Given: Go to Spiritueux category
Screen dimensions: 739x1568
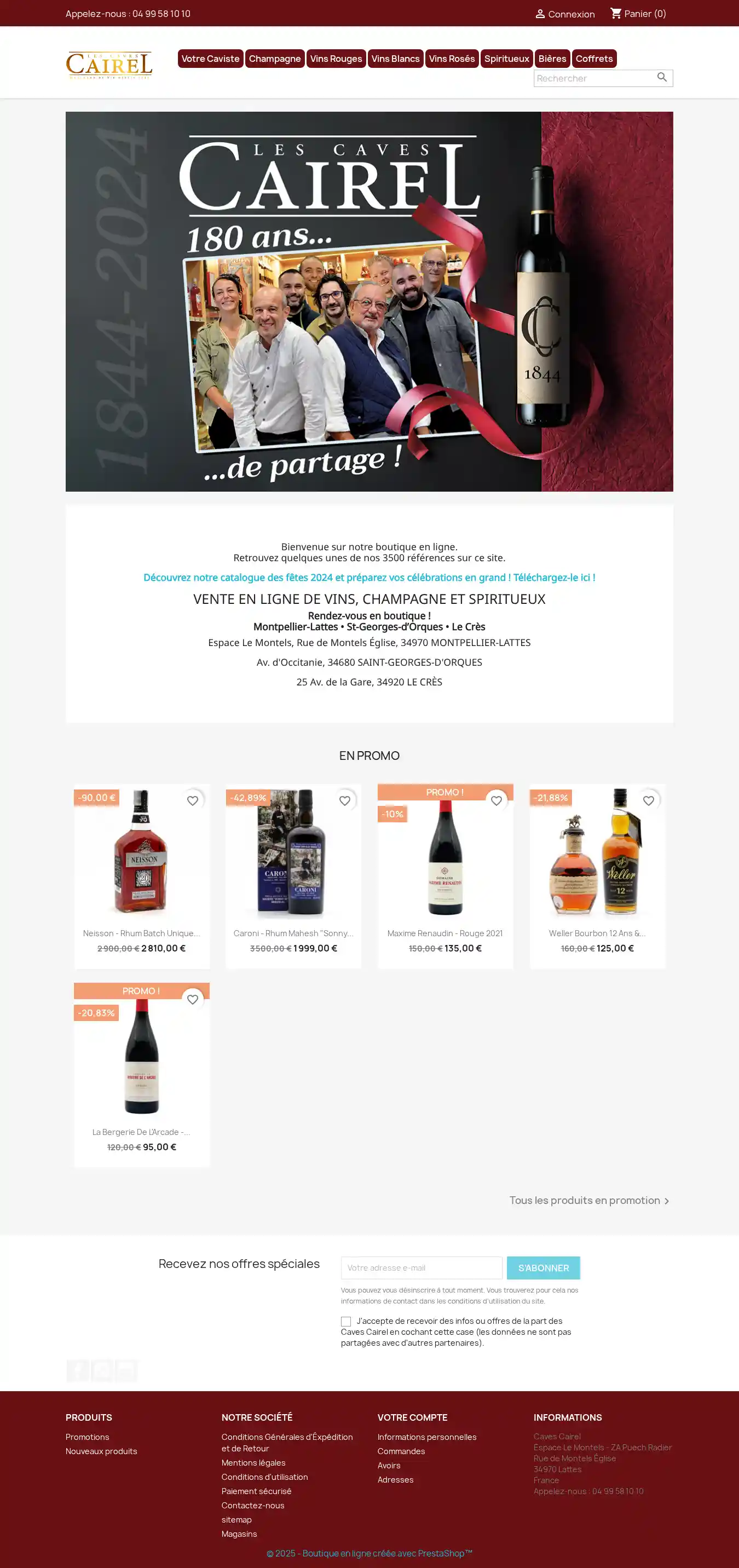Looking at the screenshot, I should pos(506,59).
